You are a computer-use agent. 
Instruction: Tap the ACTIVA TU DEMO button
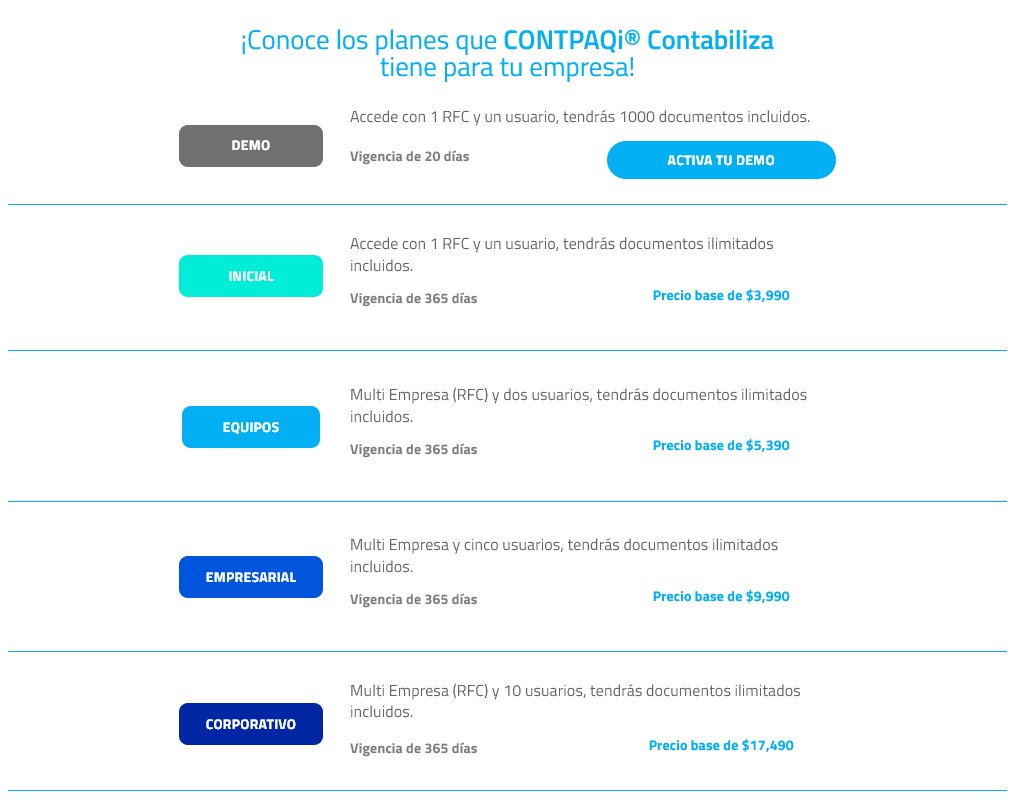pyautogui.click(x=720, y=160)
